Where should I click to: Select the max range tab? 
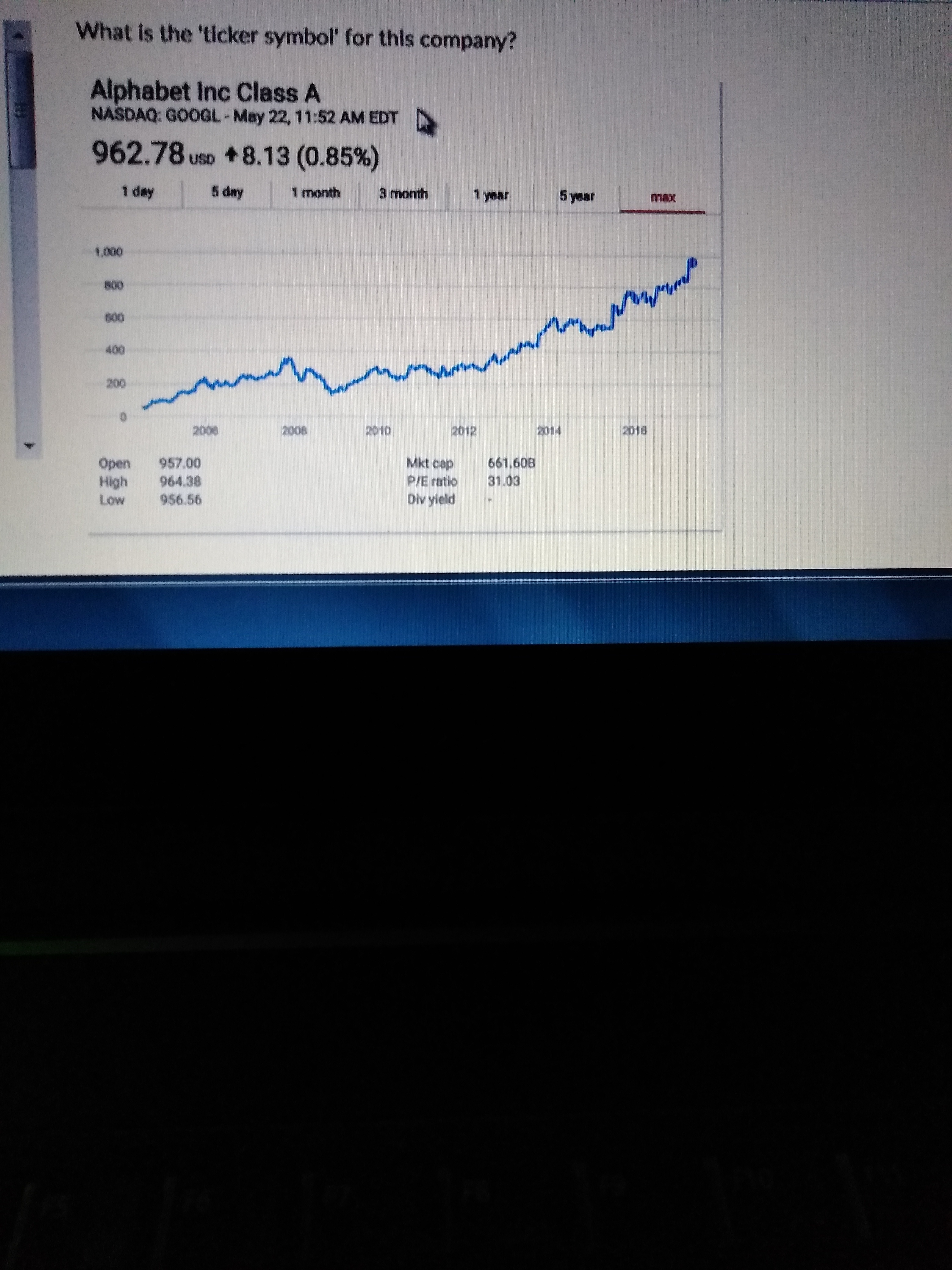[x=663, y=198]
